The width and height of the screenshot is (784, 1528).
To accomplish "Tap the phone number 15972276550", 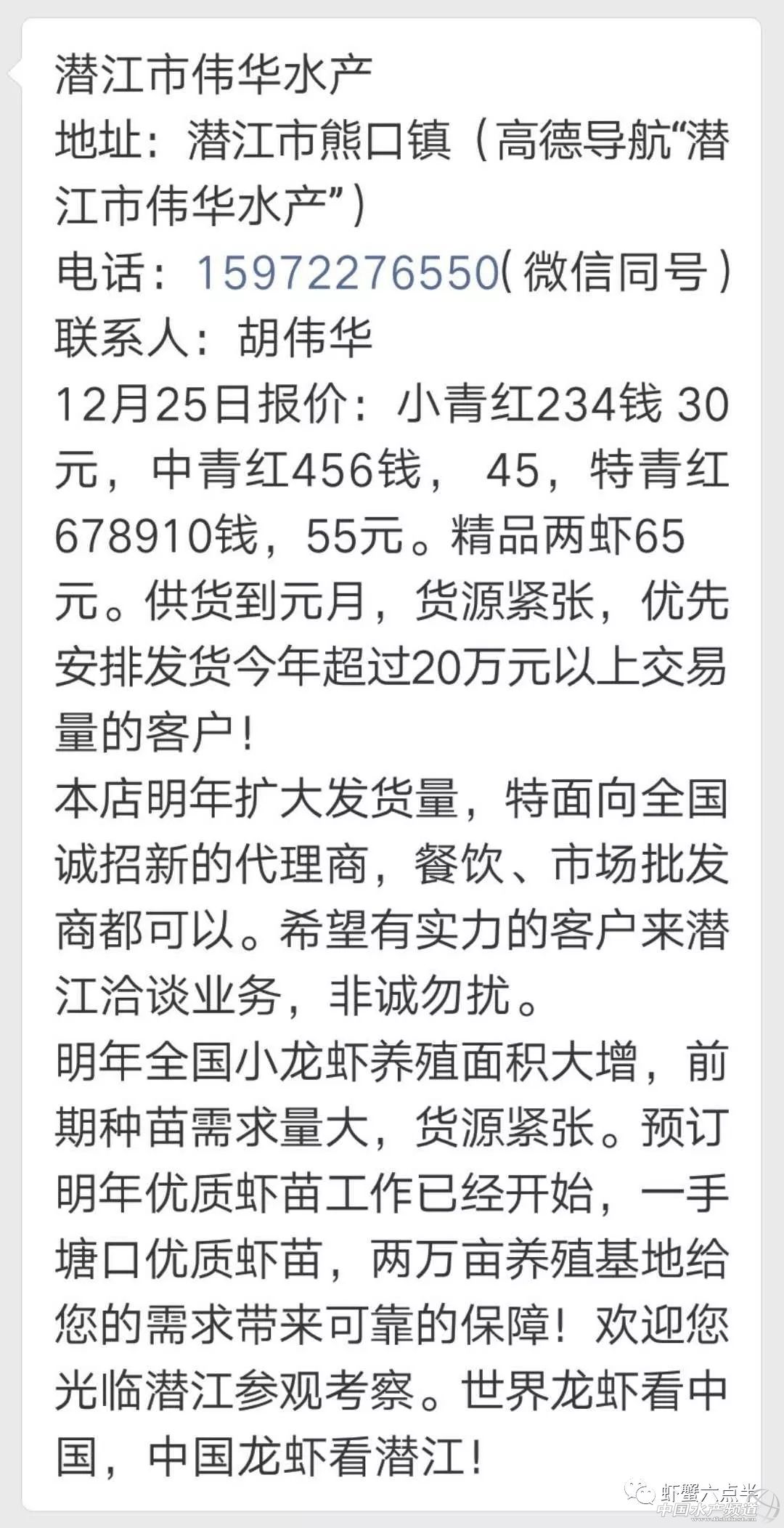I will coord(348,273).
